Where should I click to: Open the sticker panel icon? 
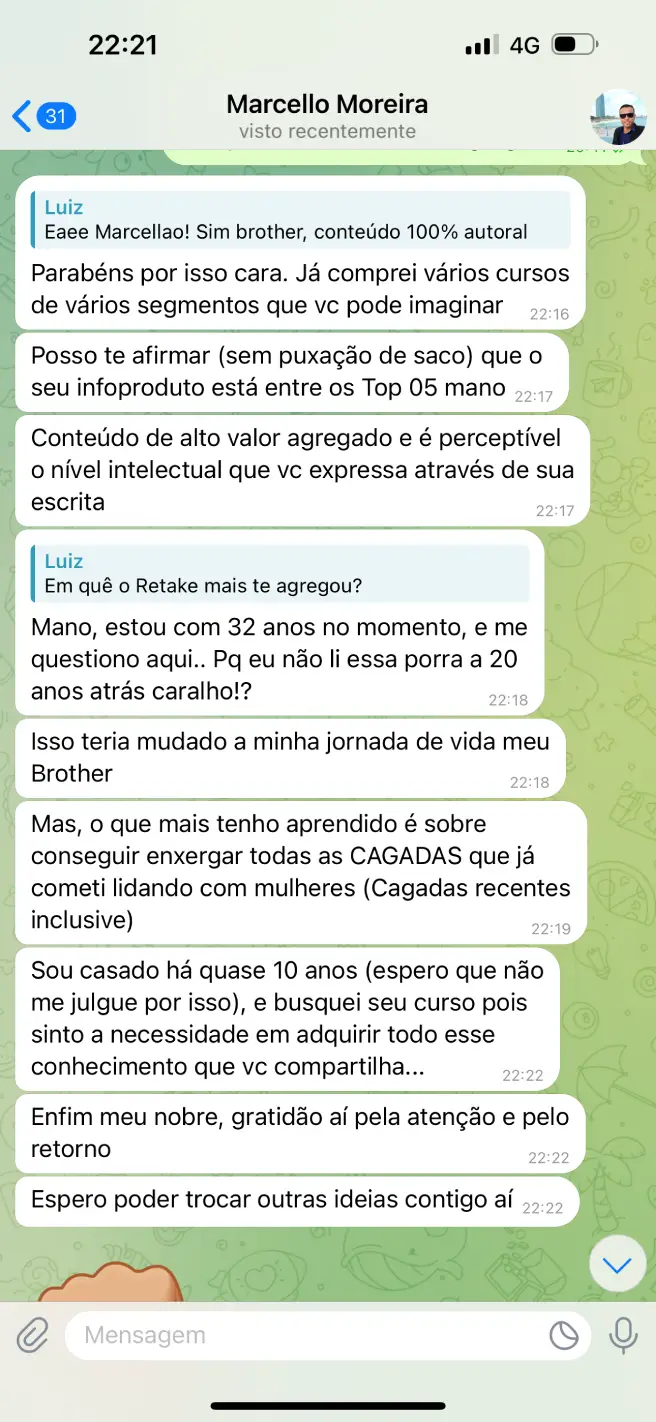click(x=564, y=1335)
